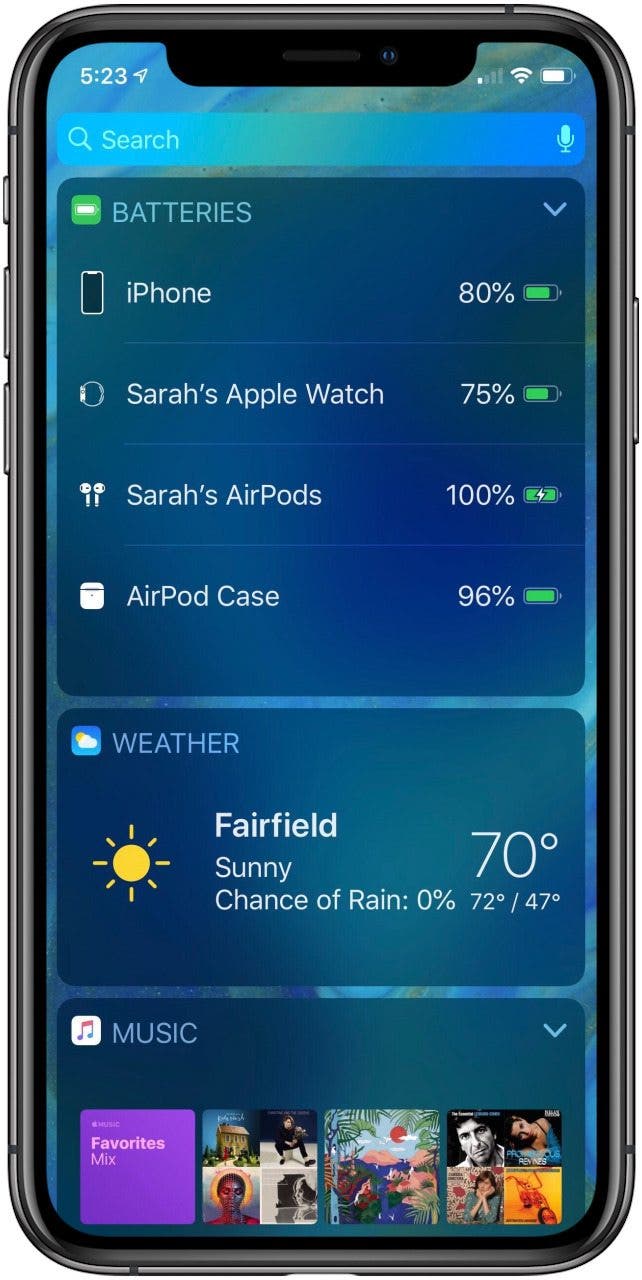Tap the Search field
Image resolution: width=642 pixels, height=1280 pixels.
coord(321,139)
